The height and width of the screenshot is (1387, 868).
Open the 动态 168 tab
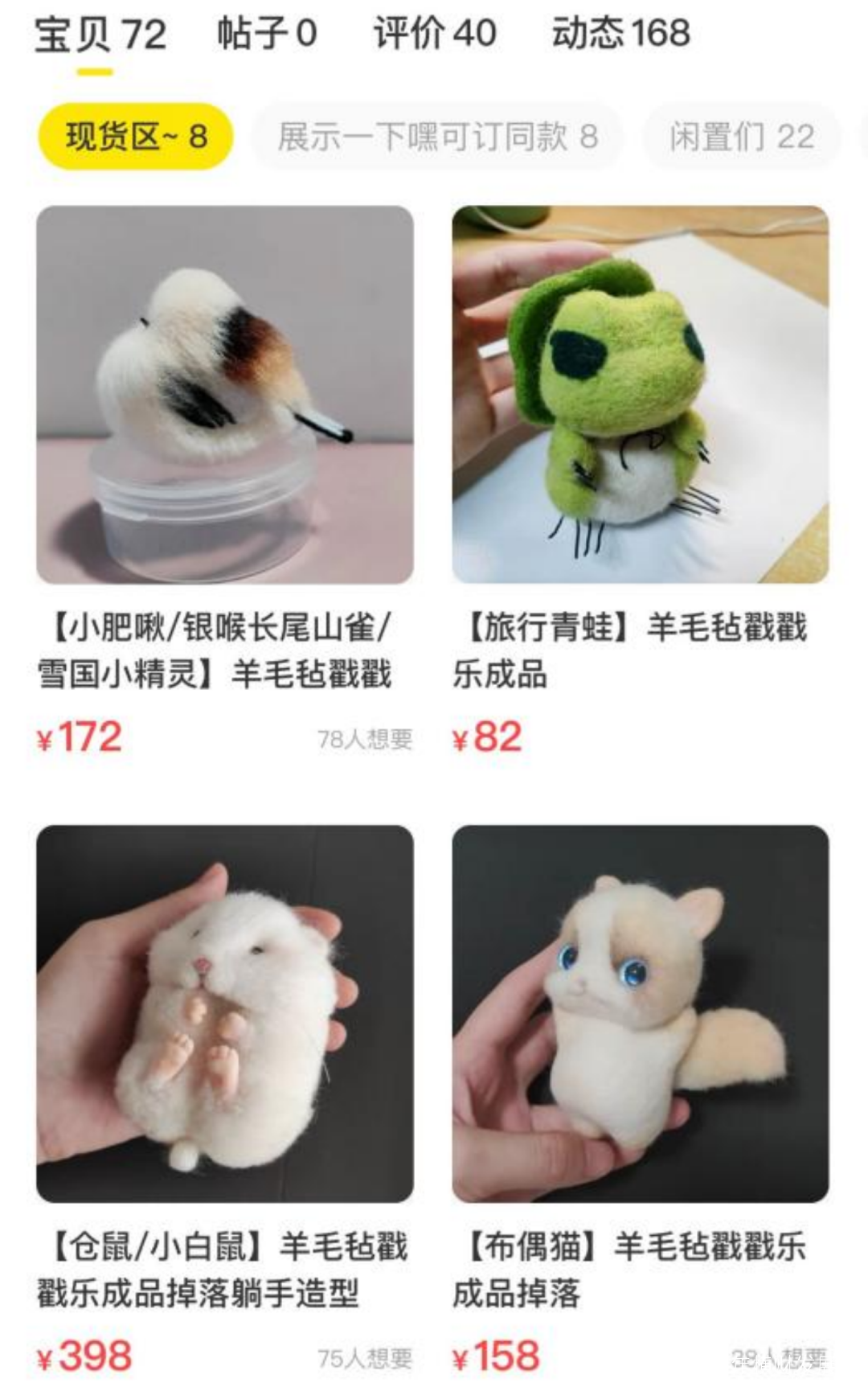point(620,35)
